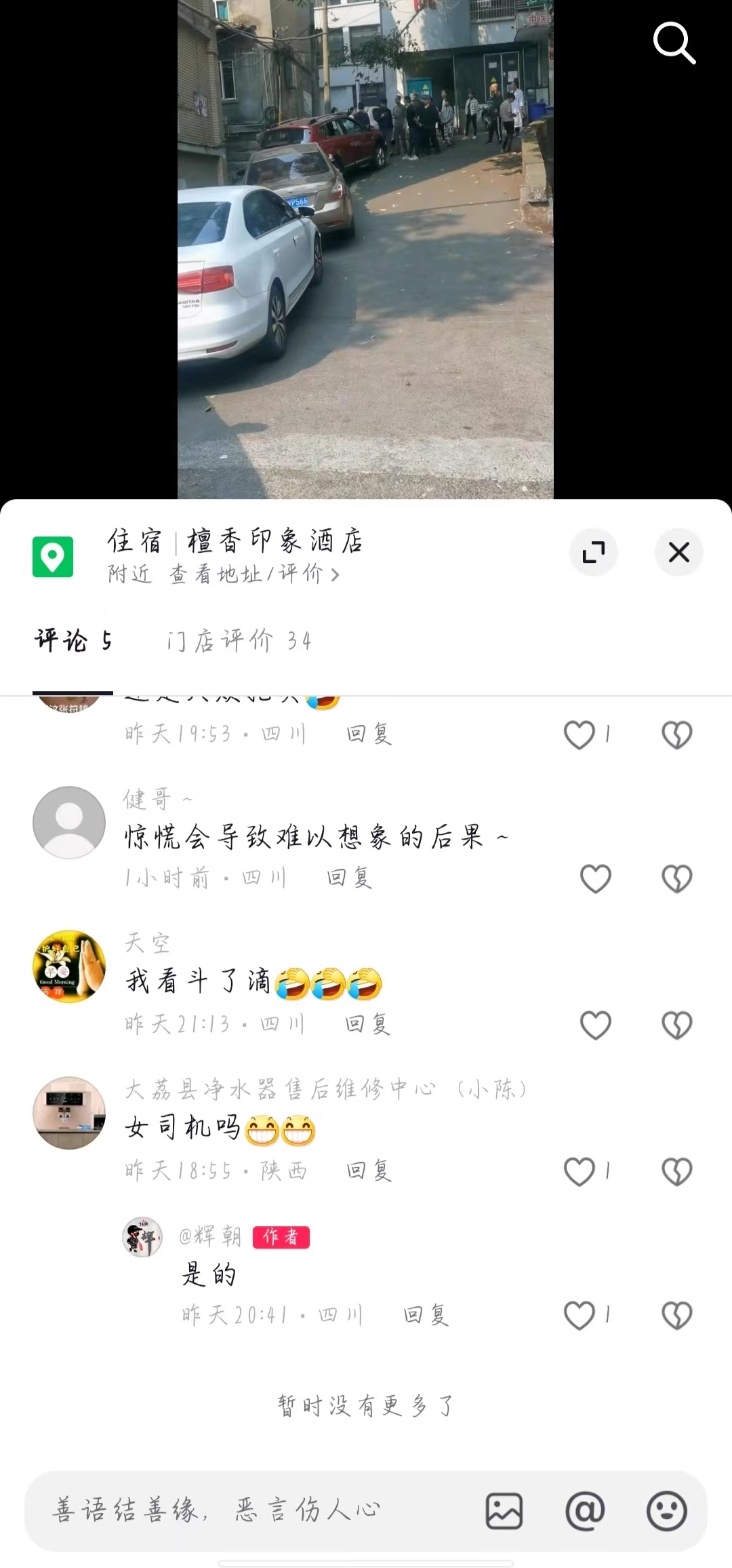Close the comments panel
Image resolution: width=732 pixels, height=1568 pixels.
point(678,552)
